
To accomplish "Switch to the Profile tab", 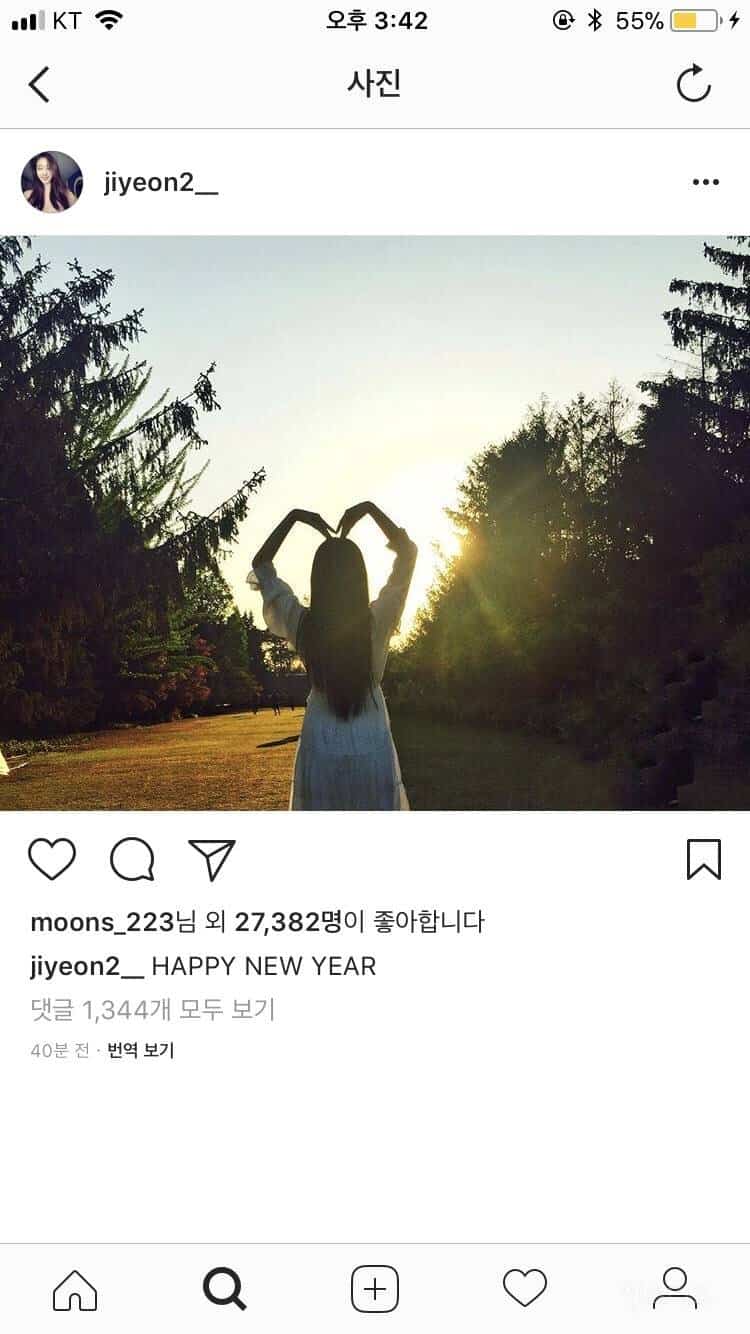I will tap(675, 1289).
